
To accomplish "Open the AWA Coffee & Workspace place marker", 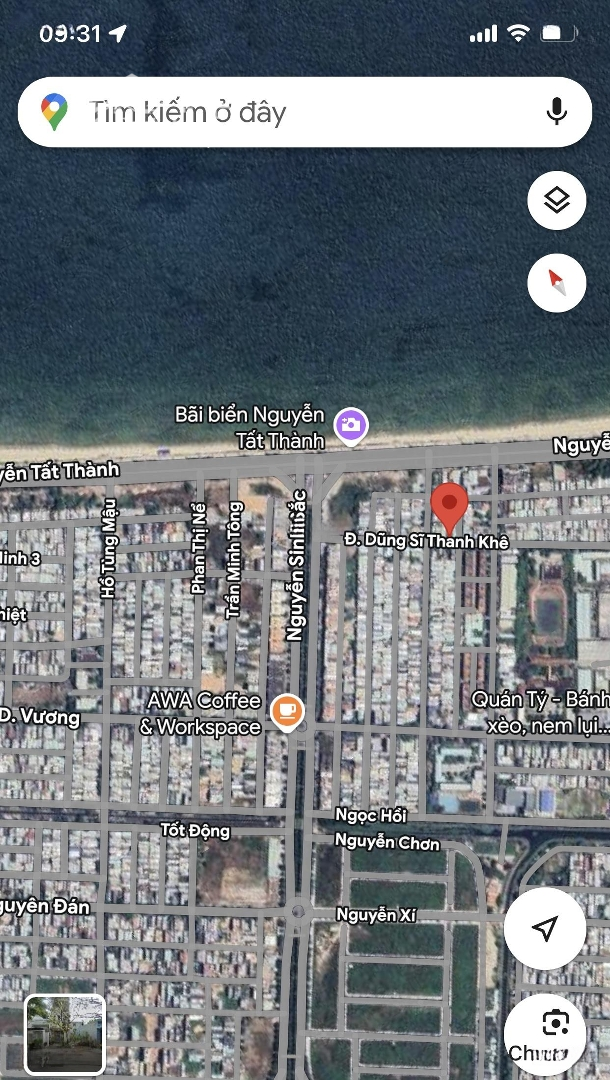I will [x=288, y=711].
